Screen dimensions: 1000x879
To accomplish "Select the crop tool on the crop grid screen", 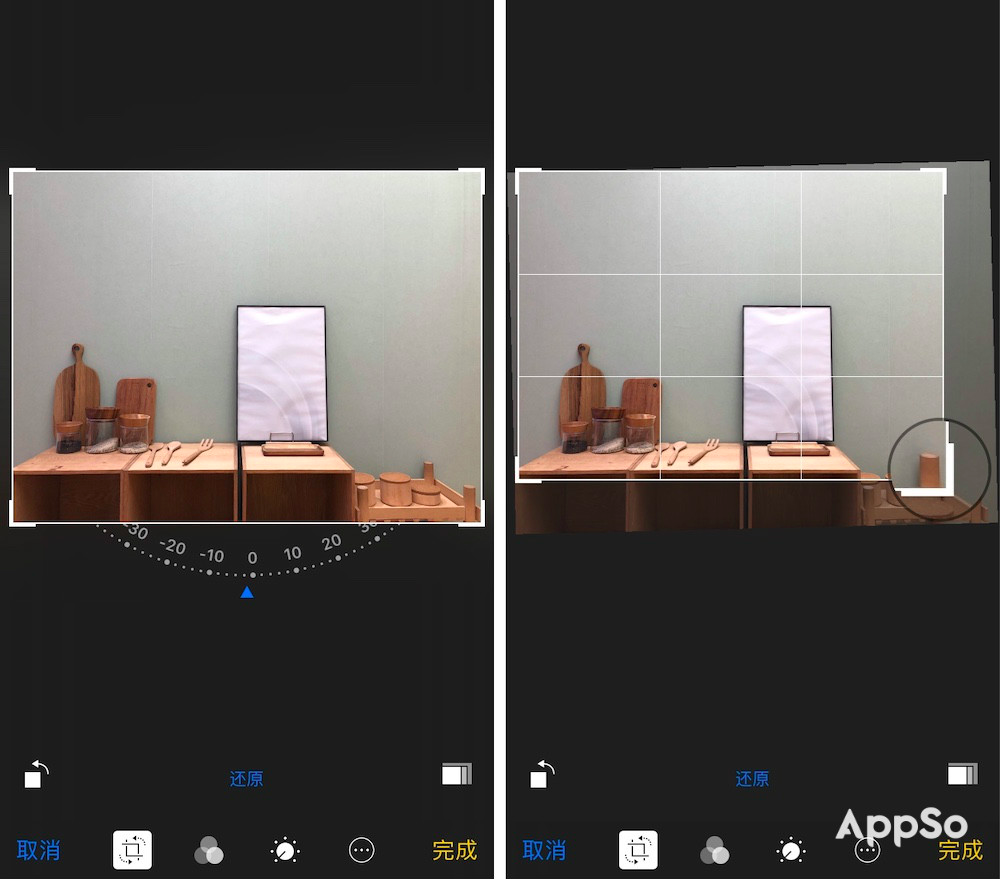I will point(638,850).
